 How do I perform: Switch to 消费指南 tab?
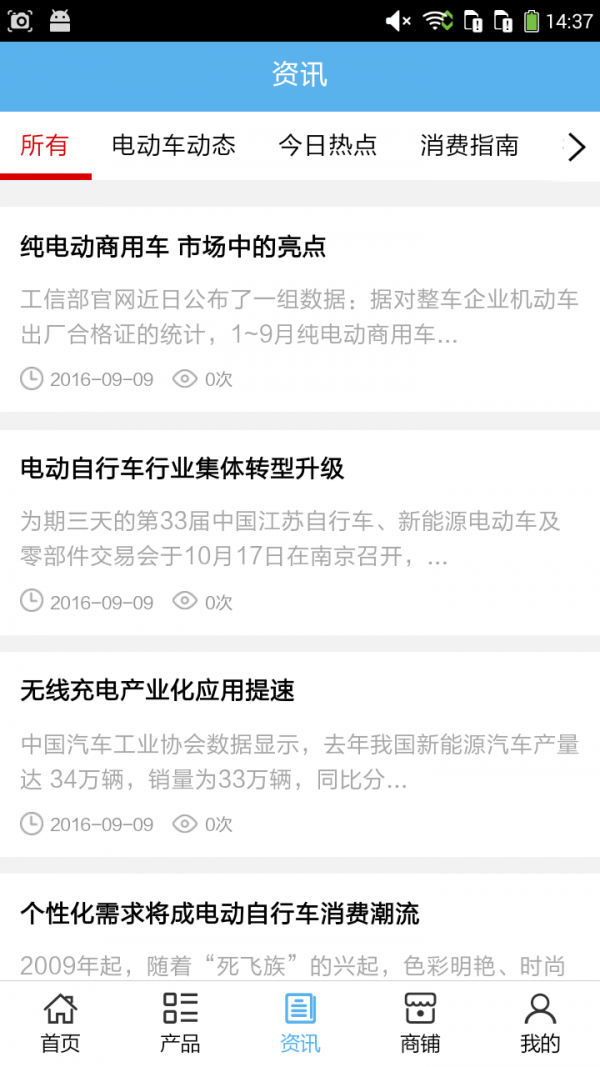pos(469,146)
